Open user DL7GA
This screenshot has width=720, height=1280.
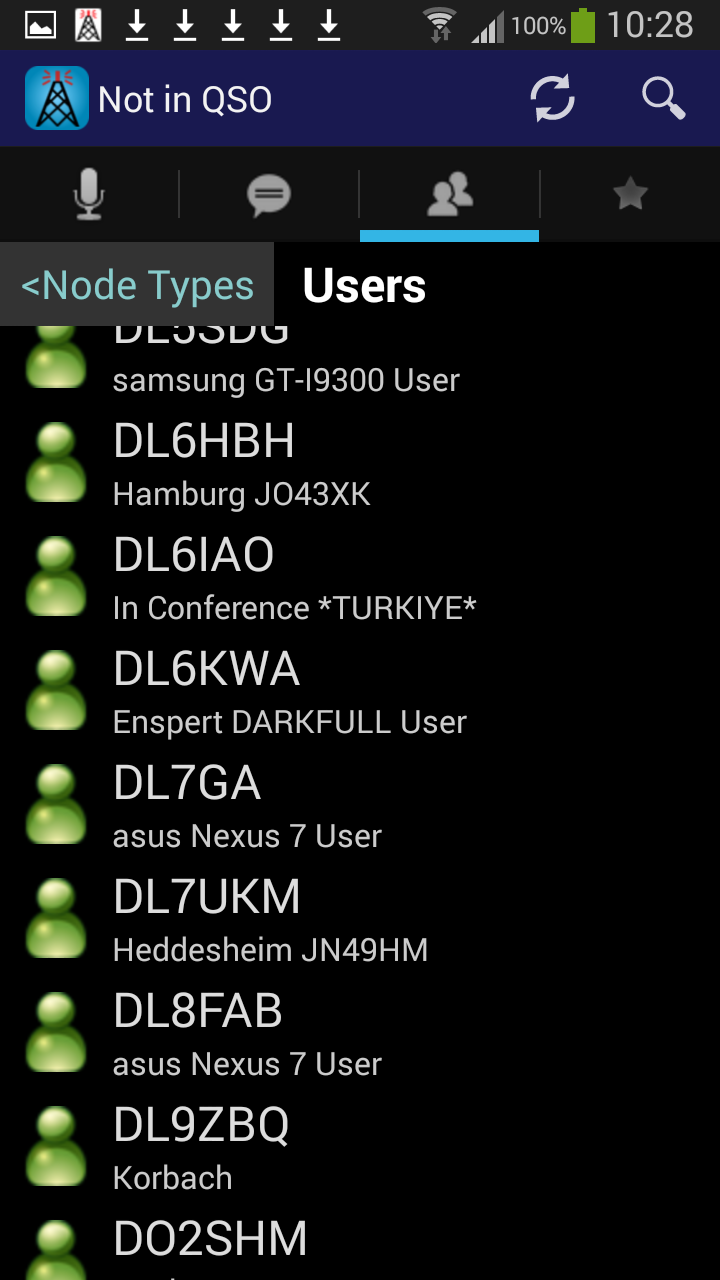point(360,806)
